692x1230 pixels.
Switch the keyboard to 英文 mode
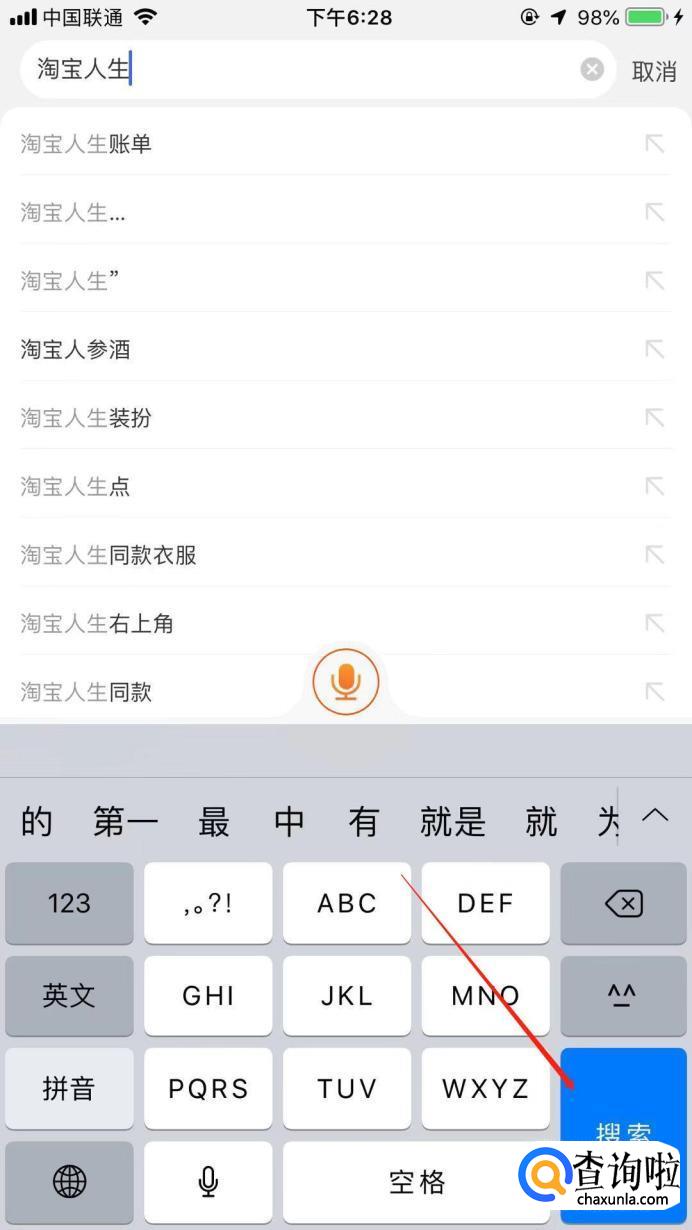[x=69, y=996]
